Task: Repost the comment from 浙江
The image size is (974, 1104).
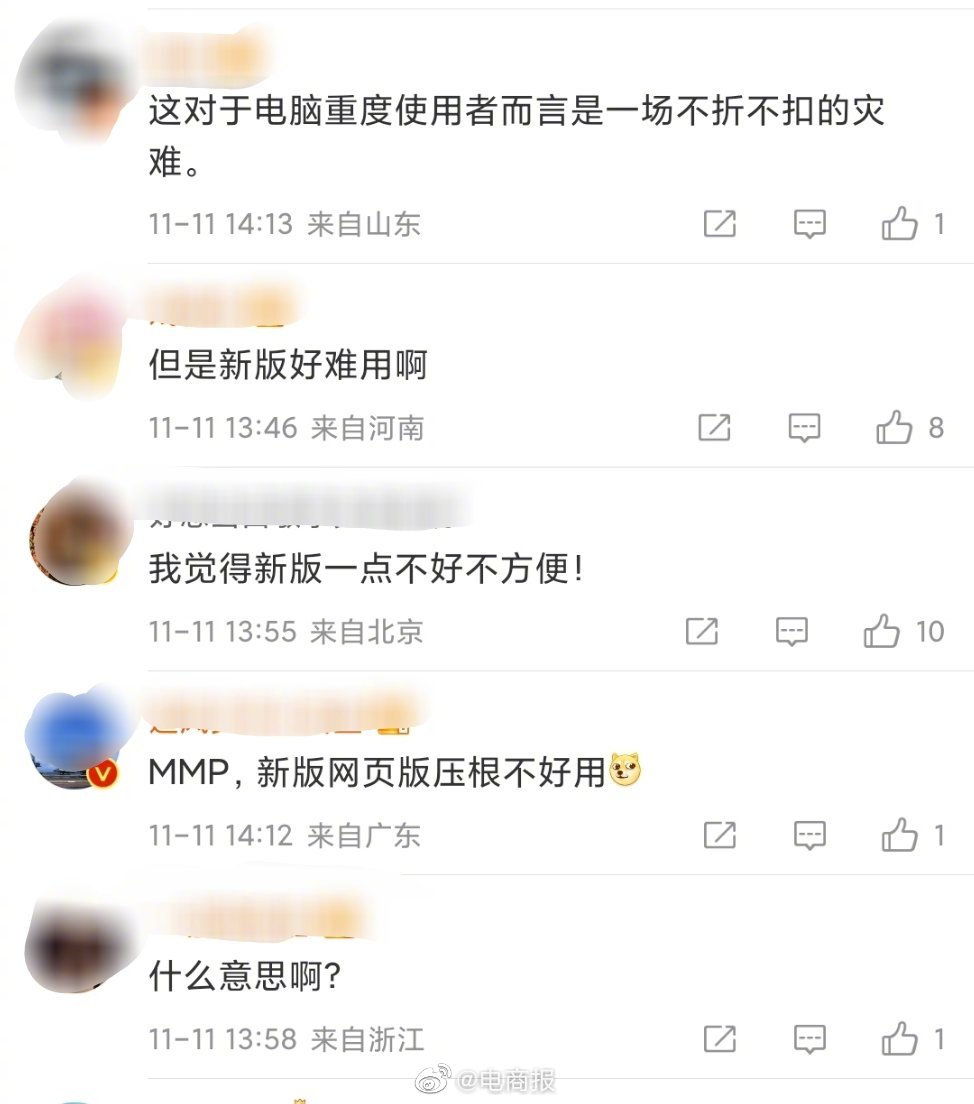Action: coord(720,1038)
